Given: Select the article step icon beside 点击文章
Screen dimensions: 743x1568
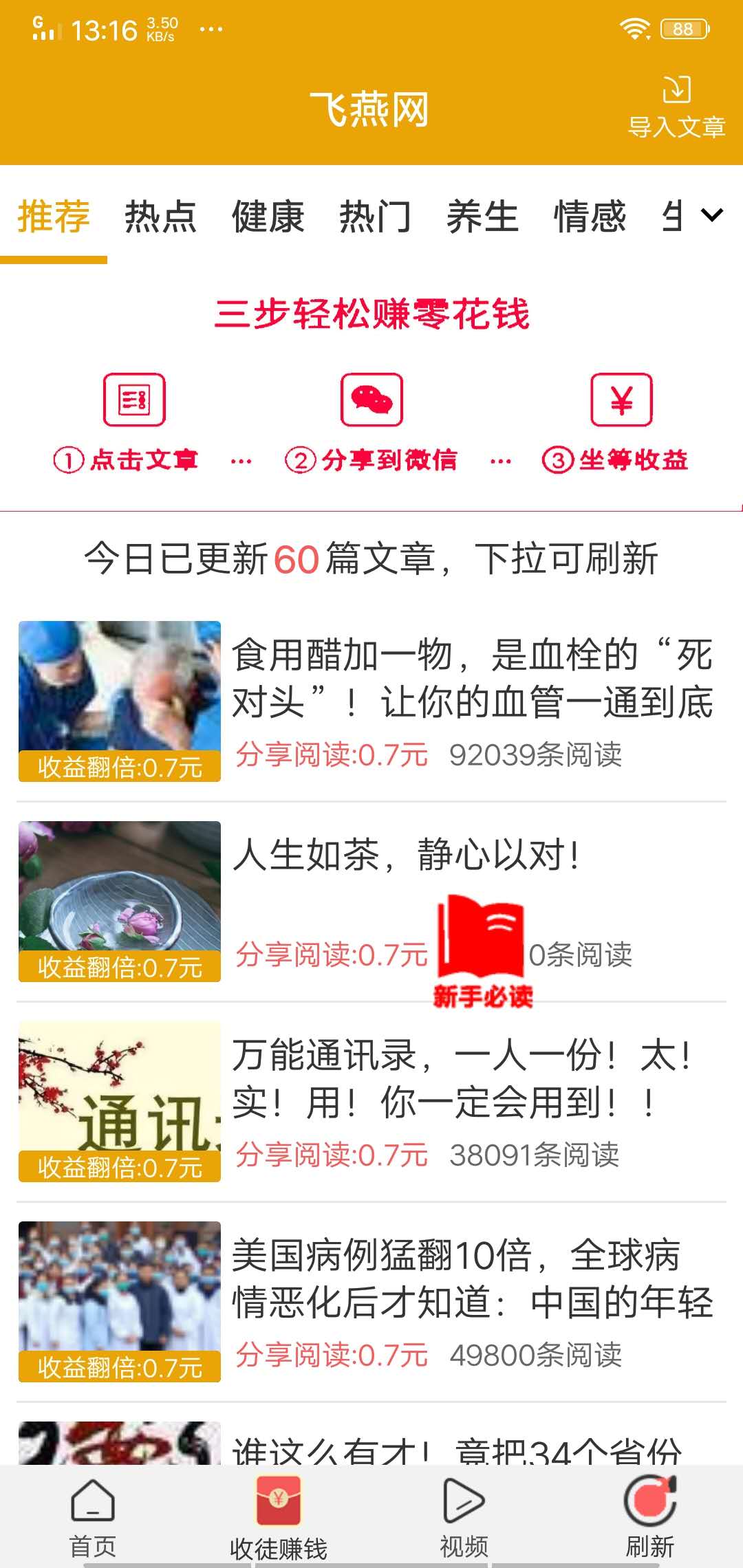Looking at the screenshot, I should [135, 401].
